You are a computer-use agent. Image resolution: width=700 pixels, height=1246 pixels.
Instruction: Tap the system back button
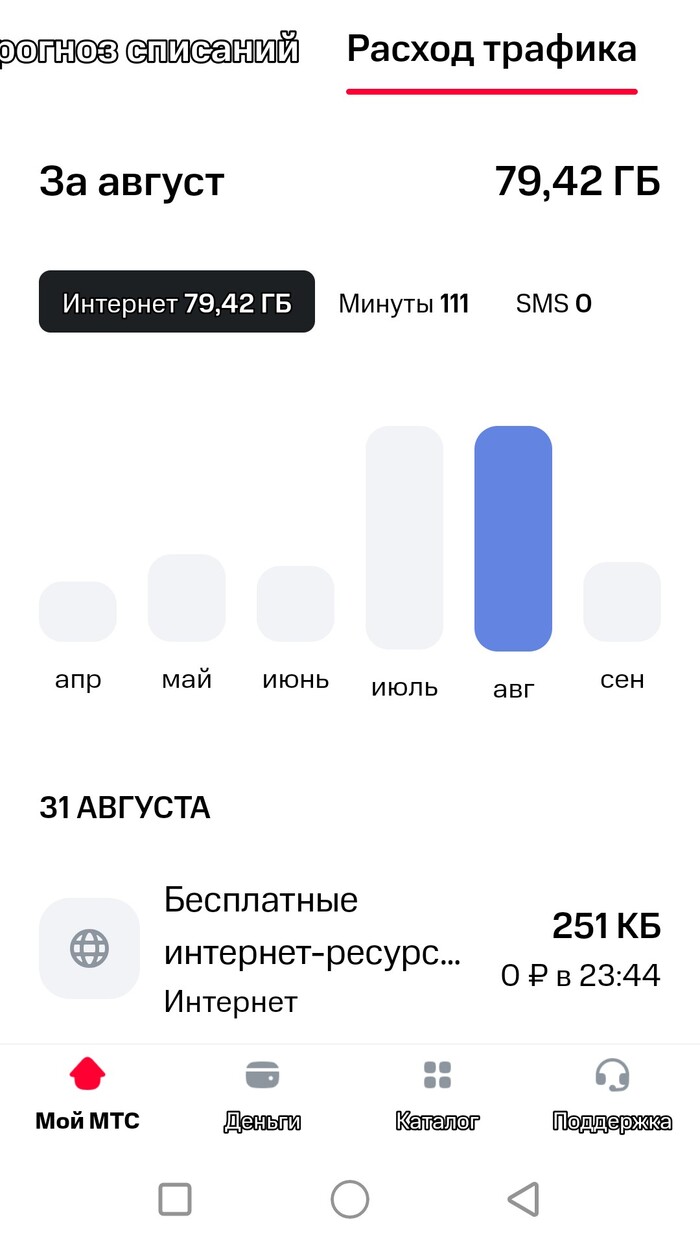coord(523,1199)
